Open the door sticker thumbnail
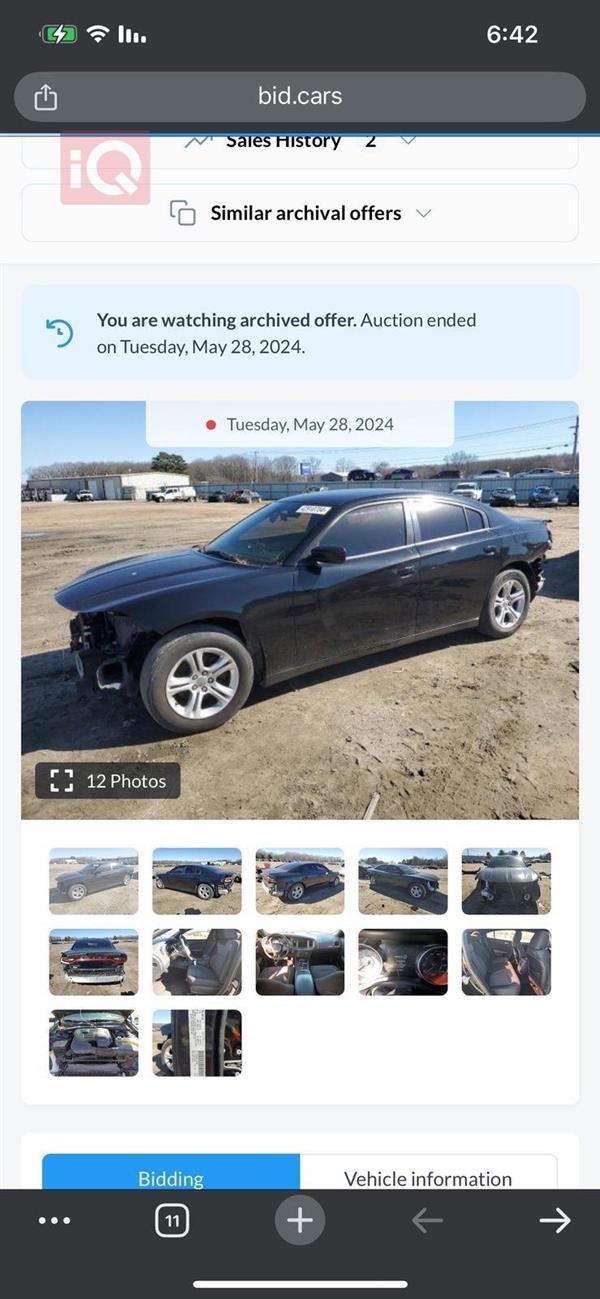Screen dimensions: 600x1299 197,1043
